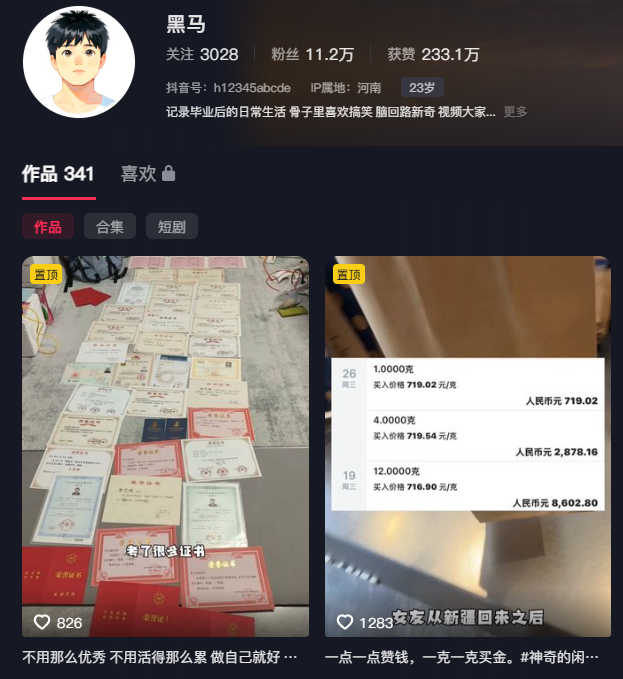Screen dimensions: 623x679
Task: Switch to the locked 喜欢 tab
Action: (x=148, y=174)
